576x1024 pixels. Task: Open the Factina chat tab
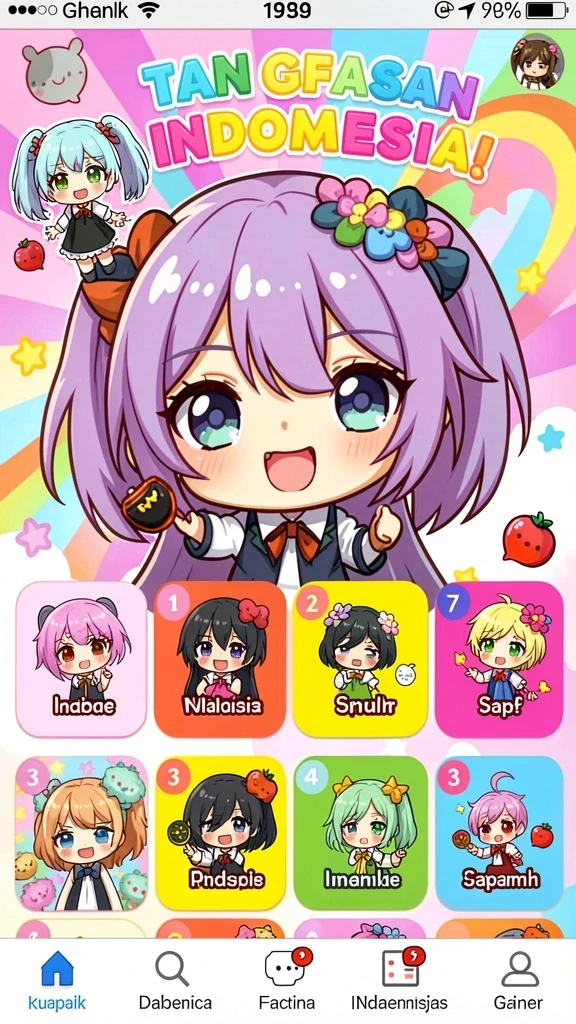(x=287, y=981)
